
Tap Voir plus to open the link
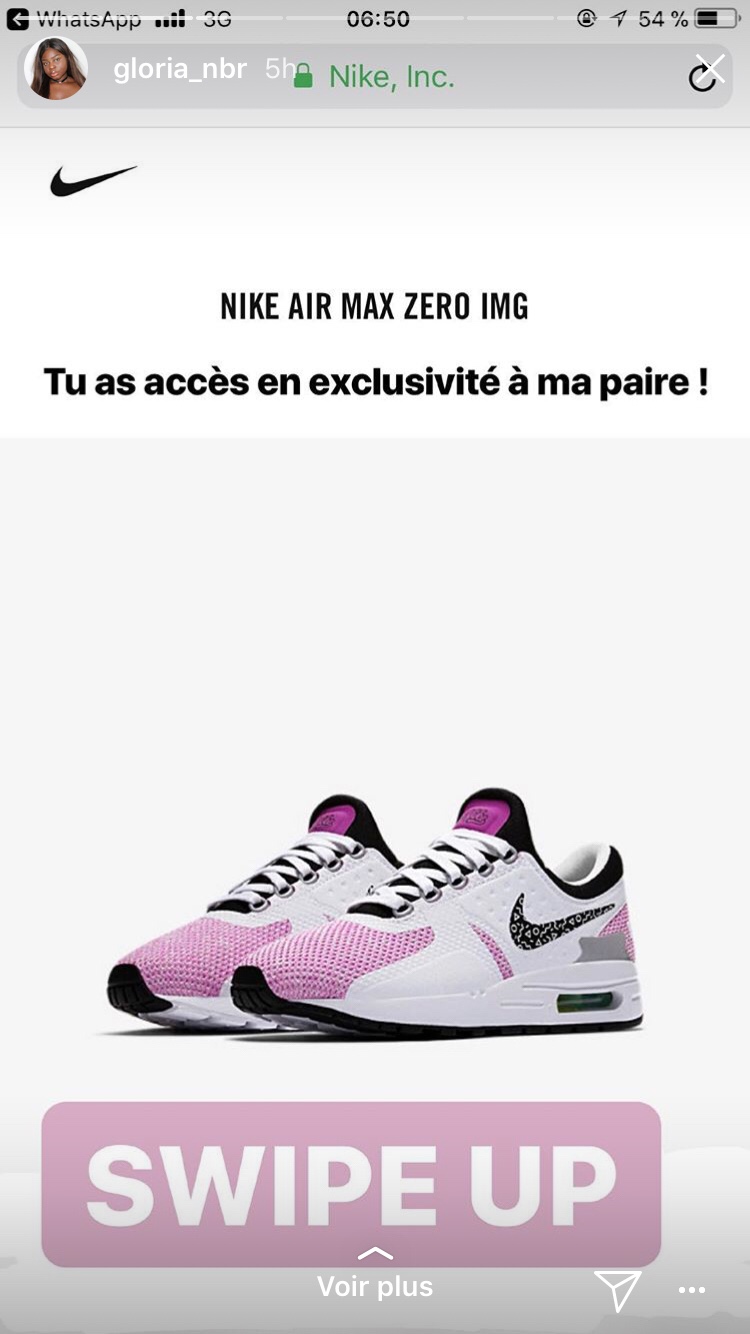(x=375, y=1285)
